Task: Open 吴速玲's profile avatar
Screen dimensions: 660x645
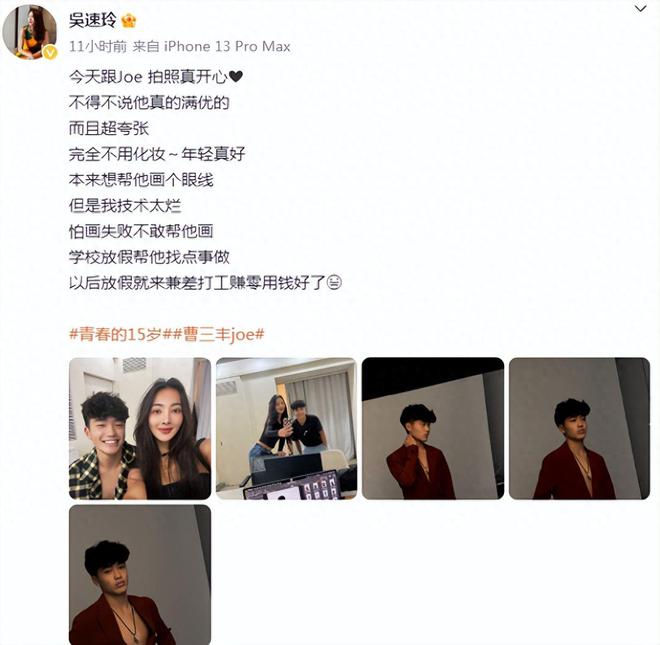Action: (29, 32)
